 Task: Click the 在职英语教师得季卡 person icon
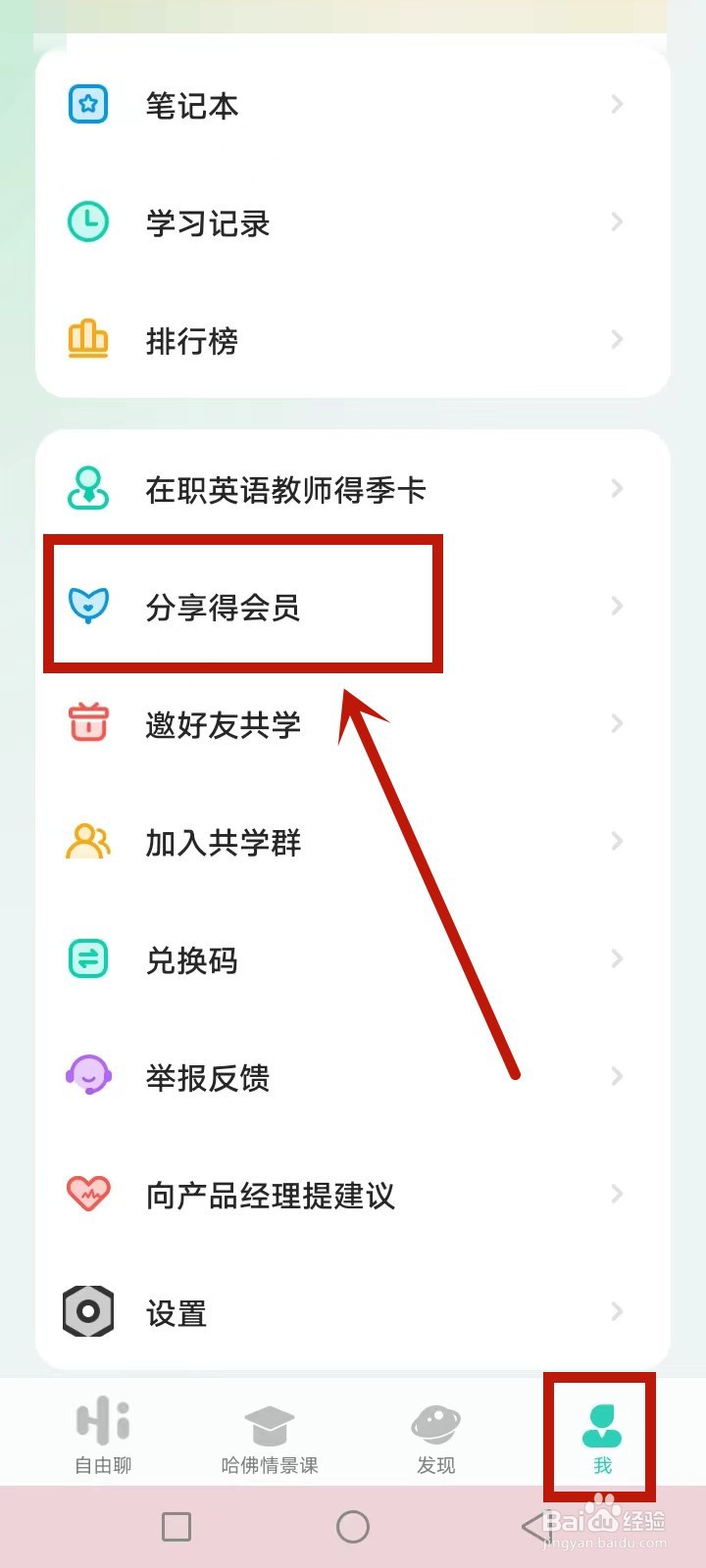click(87, 488)
